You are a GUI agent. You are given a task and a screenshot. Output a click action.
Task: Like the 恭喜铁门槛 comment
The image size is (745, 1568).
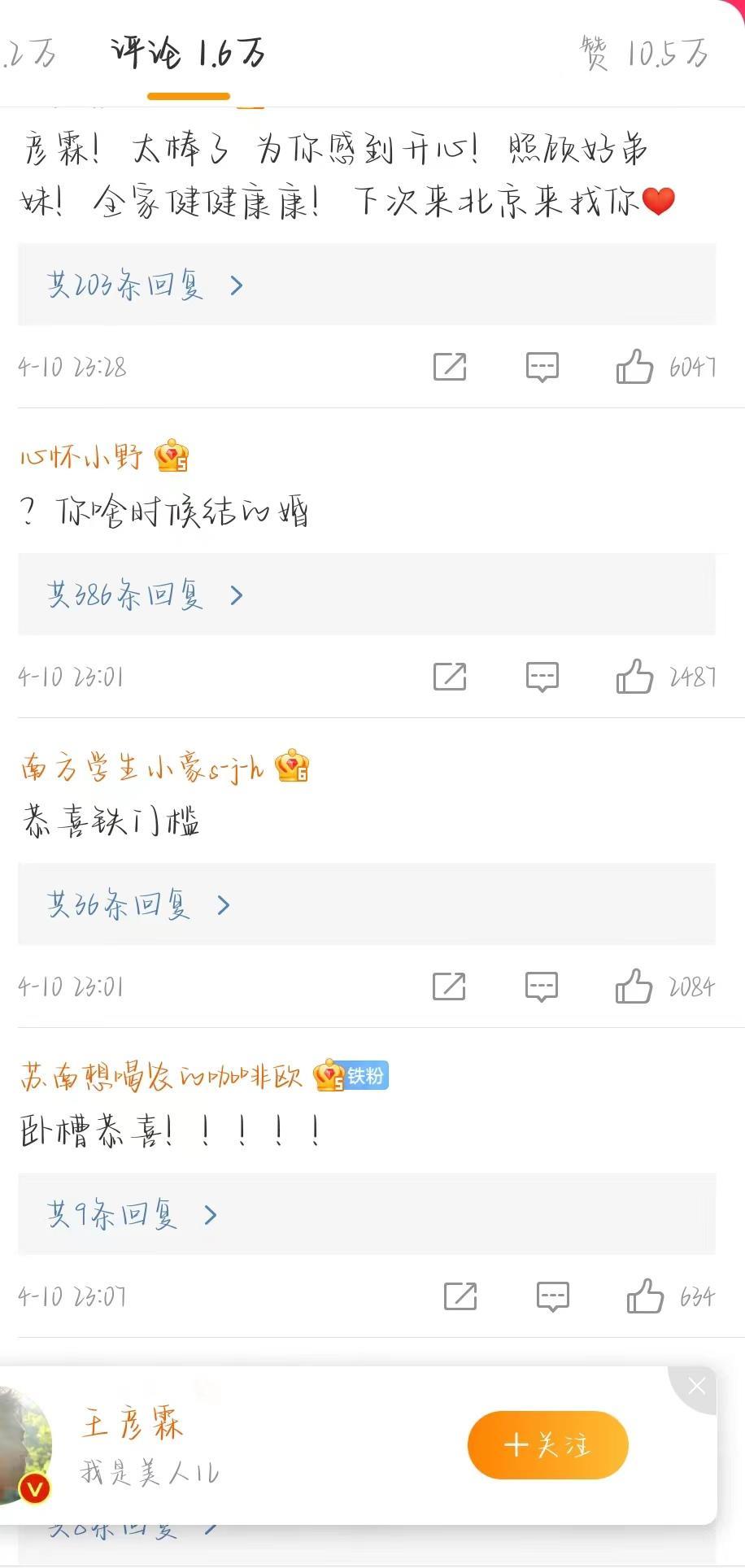pyautogui.click(x=634, y=987)
